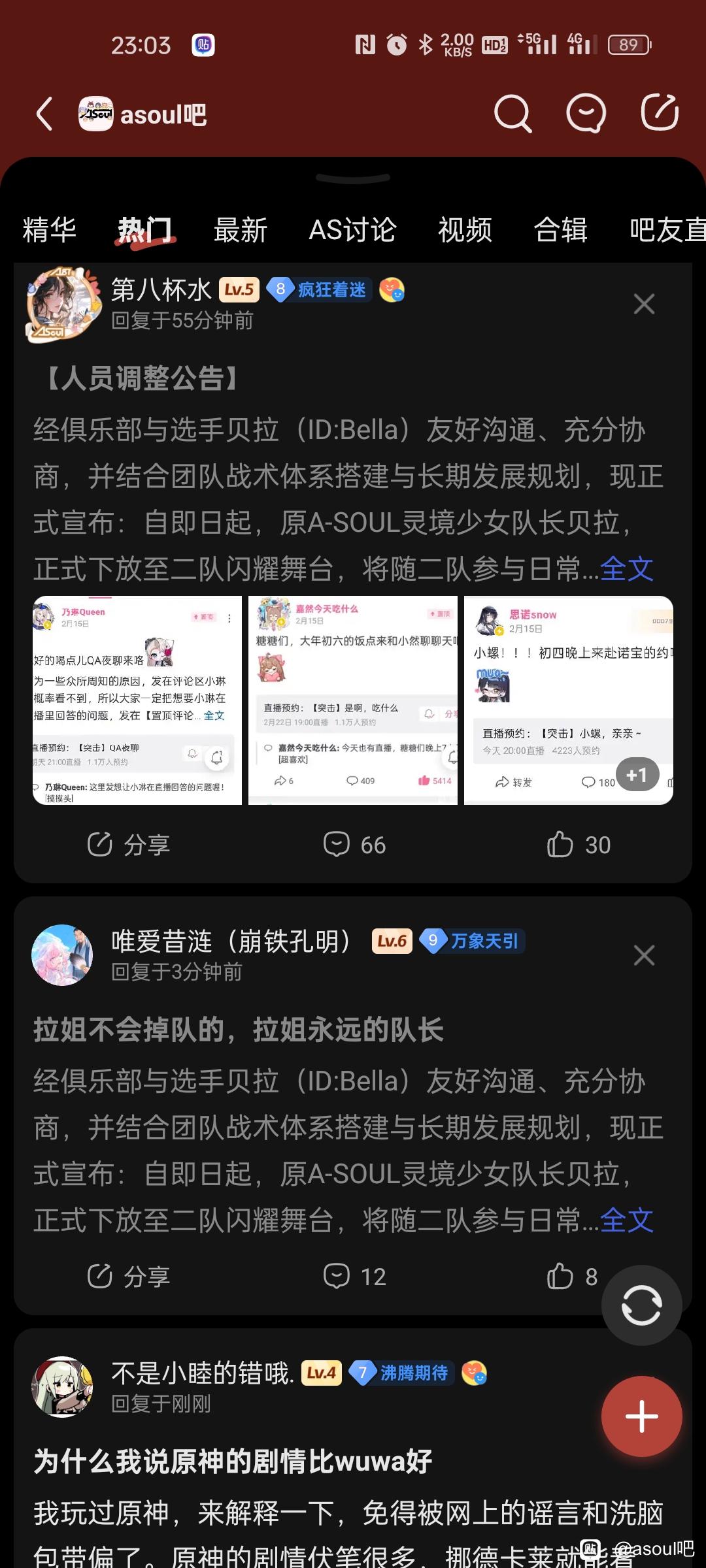Expand 全文 of 人员调整公告 post
The height and width of the screenshot is (1568, 706).
pyautogui.click(x=626, y=569)
